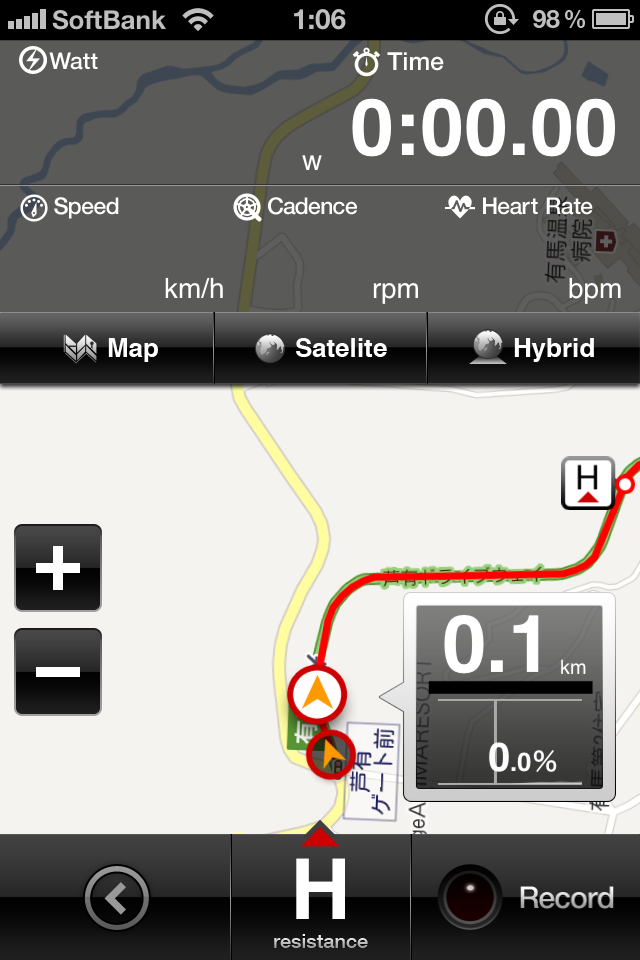
Task: Zoom out with the minus button
Action: click(x=58, y=671)
